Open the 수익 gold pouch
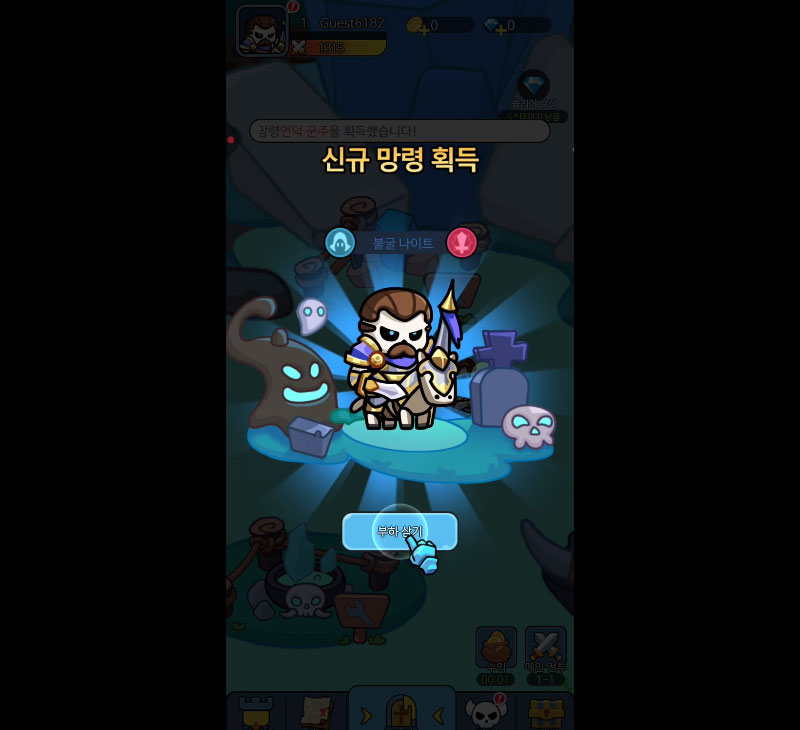The height and width of the screenshot is (730, 800). tap(496, 647)
